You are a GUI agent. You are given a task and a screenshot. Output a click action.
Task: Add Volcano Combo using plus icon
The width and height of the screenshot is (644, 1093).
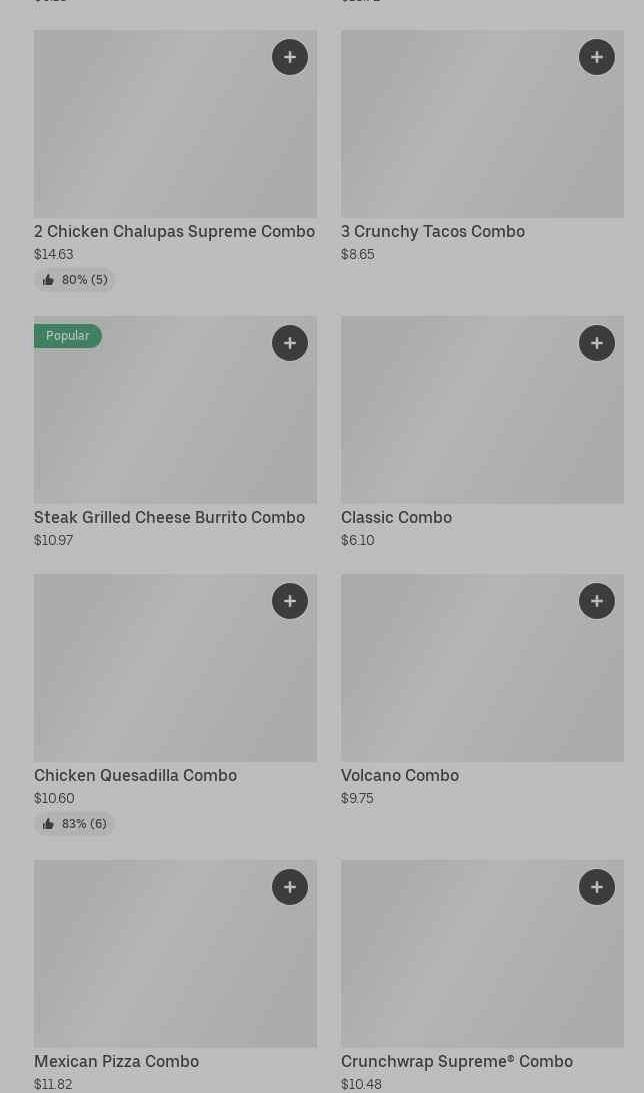pos(597,601)
